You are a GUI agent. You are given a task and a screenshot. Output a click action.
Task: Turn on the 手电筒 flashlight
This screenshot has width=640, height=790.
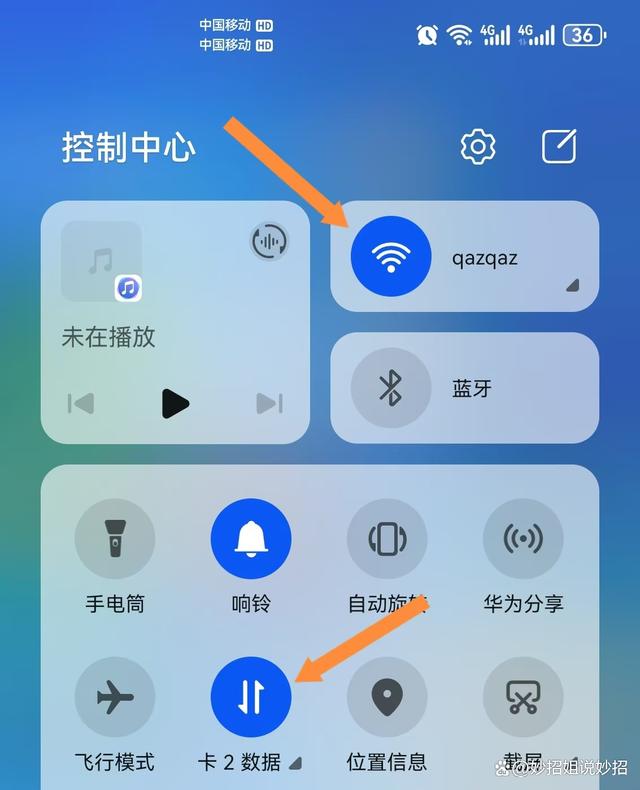(115, 539)
